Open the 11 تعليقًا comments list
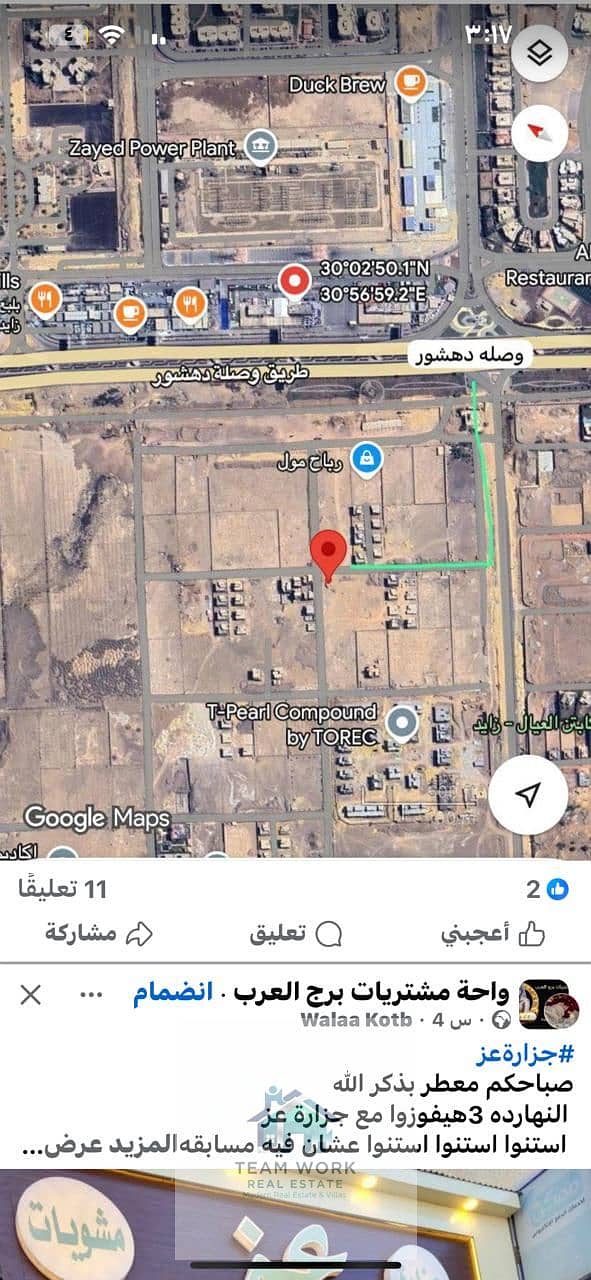Viewport: 591px width, 1280px height. tap(63, 887)
